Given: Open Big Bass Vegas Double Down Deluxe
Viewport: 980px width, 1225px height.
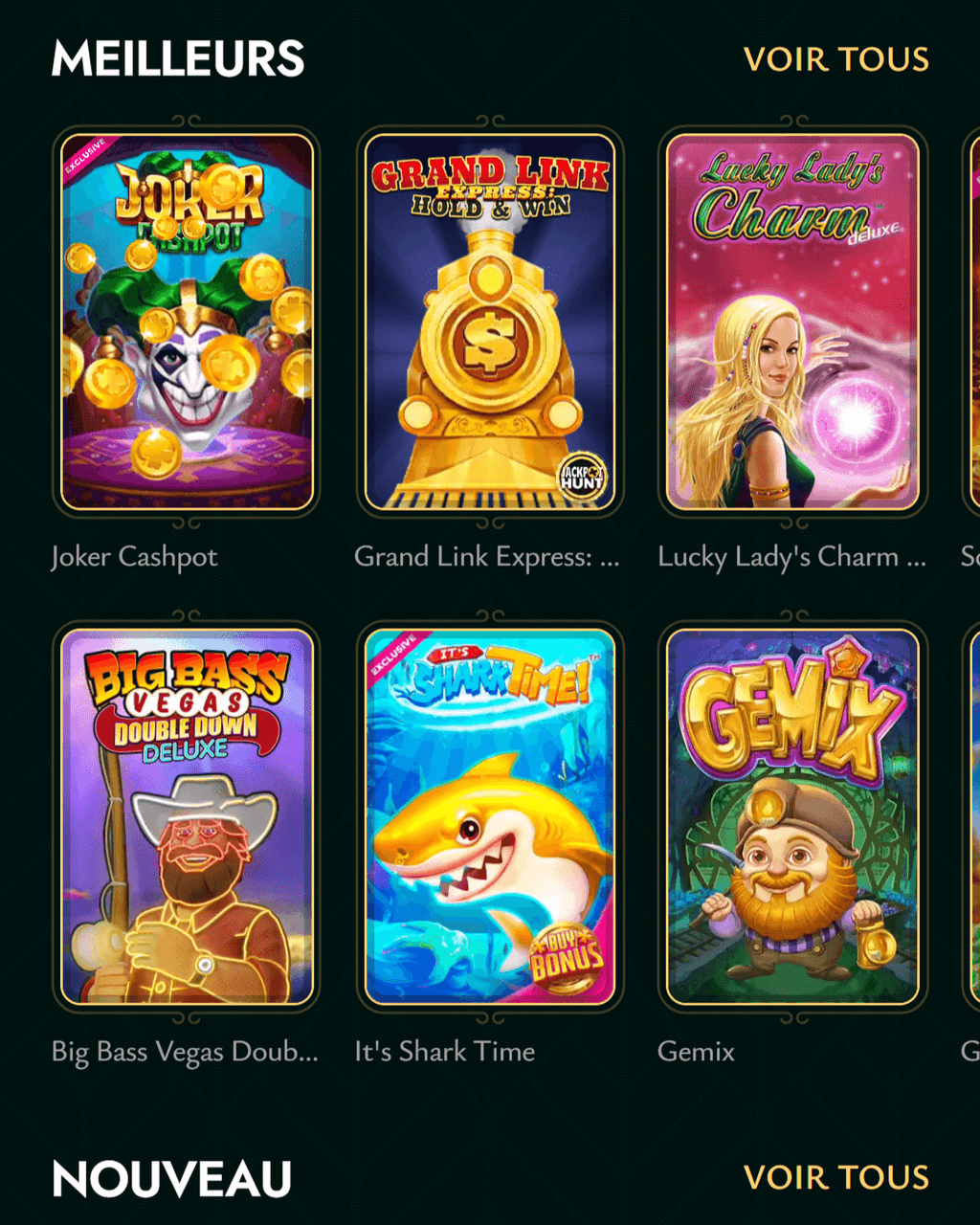Looking at the screenshot, I should (x=187, y=816).
